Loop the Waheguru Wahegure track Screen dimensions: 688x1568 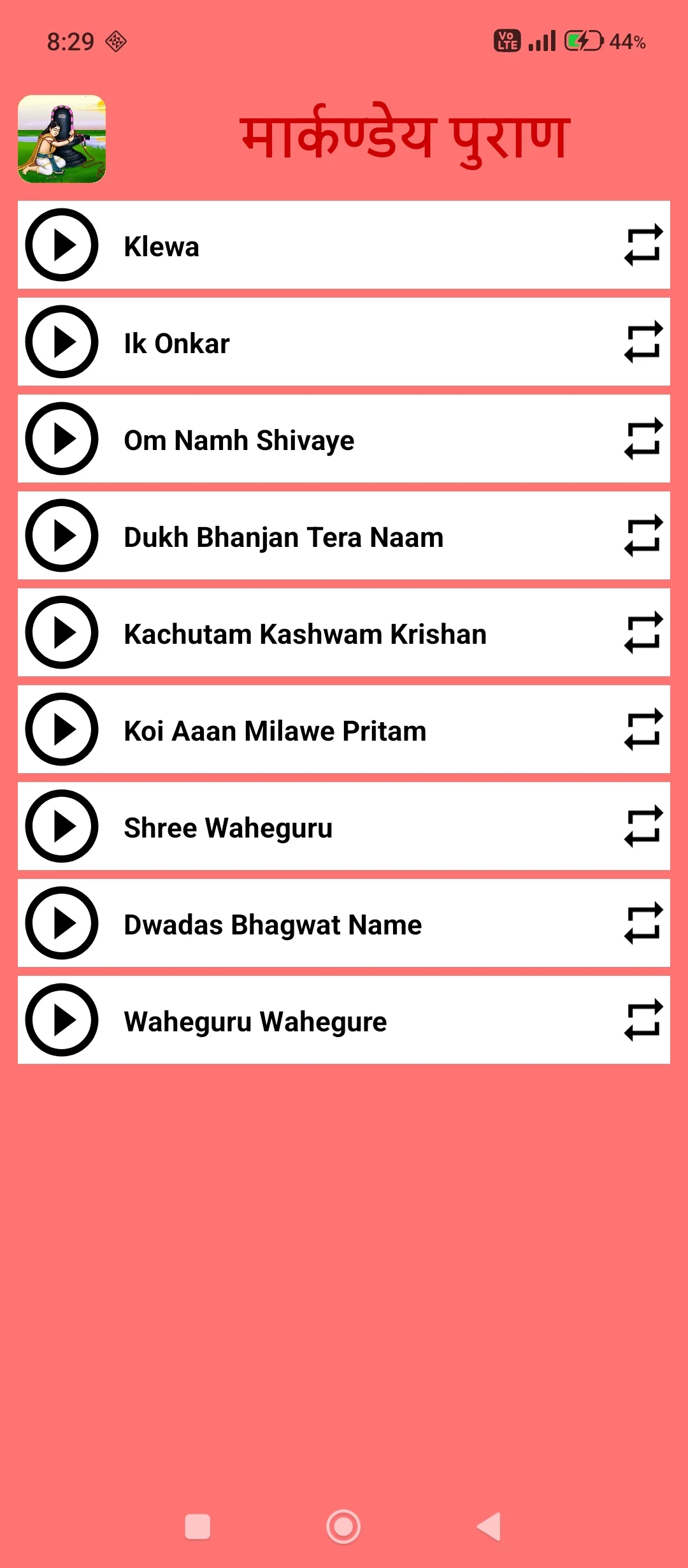[643, 1020]
